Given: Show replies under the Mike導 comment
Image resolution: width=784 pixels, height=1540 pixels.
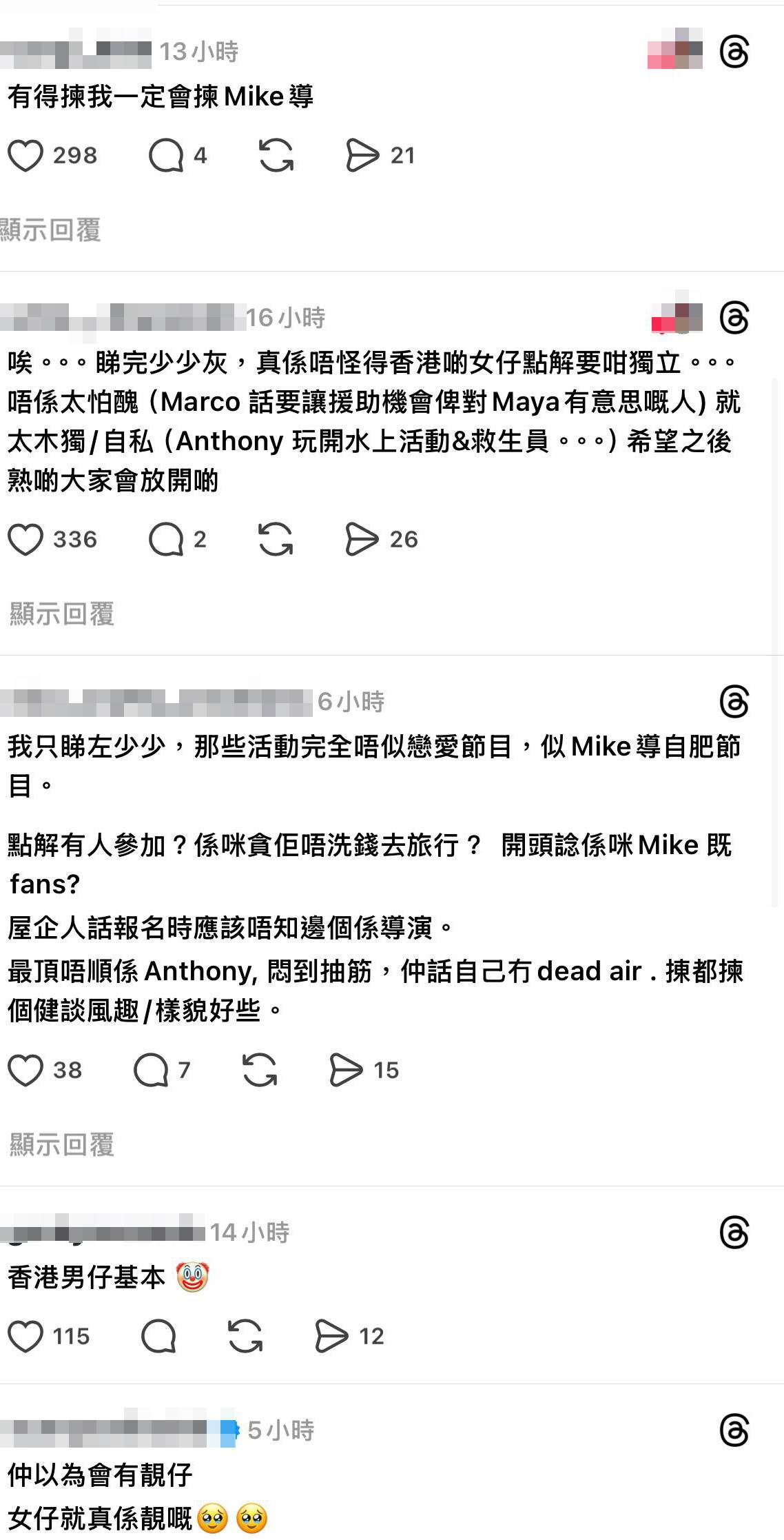Looking at the screenshot, I should (x=51, y=230).
